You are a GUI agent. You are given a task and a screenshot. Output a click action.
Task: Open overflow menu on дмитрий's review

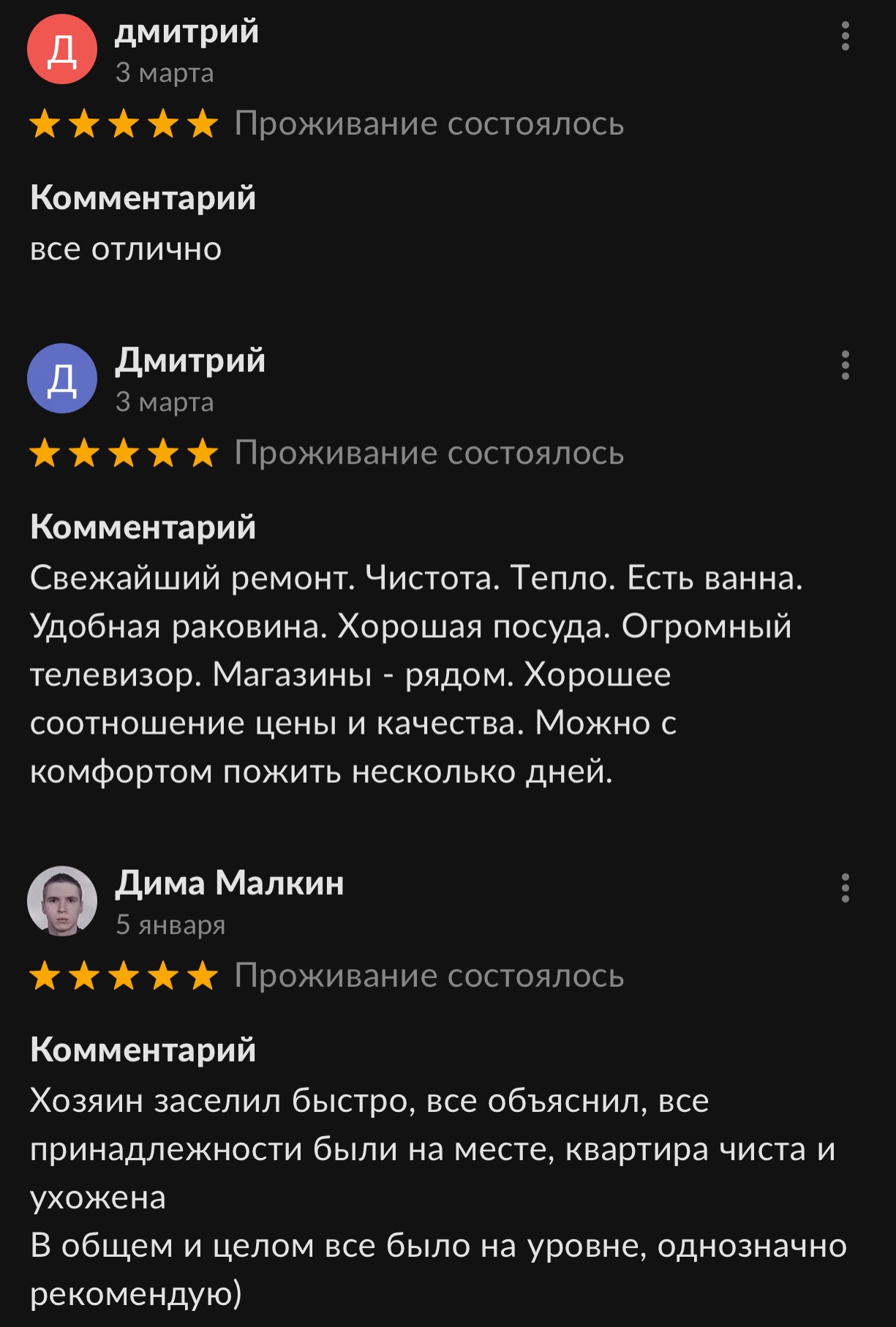[x=845, y=36]
